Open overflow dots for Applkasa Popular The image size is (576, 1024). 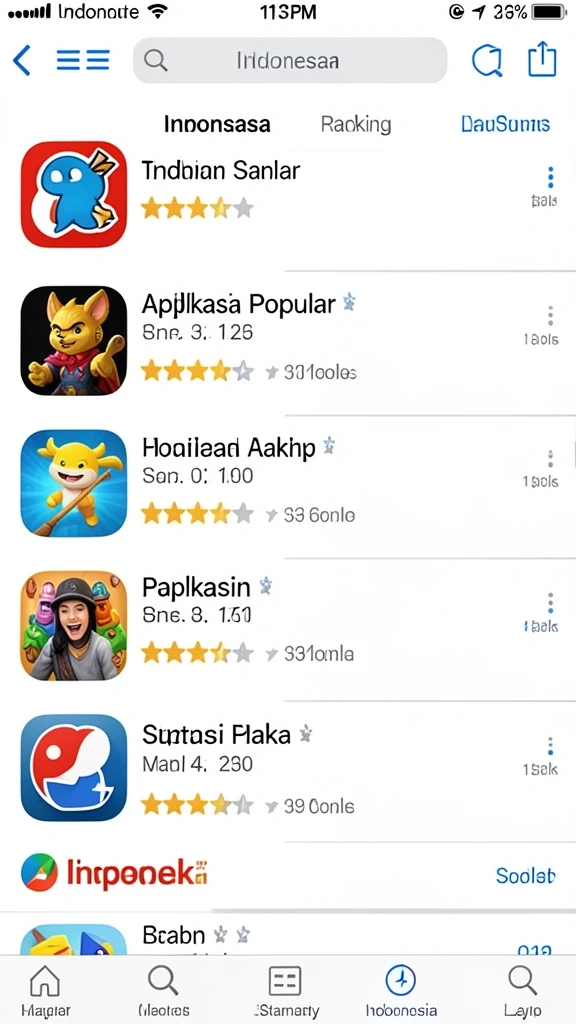coord(551,315)
